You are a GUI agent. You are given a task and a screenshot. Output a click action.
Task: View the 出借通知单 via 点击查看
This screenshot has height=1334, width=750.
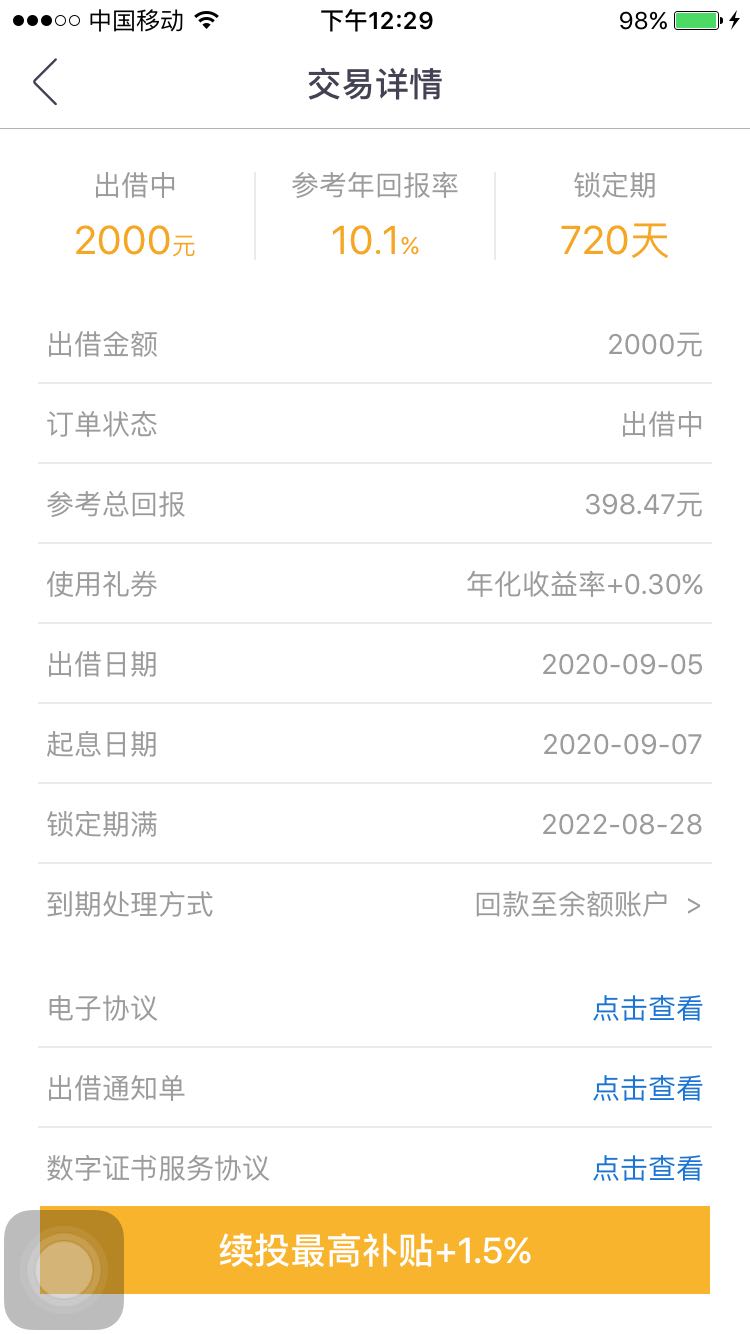pos(647,1088)
